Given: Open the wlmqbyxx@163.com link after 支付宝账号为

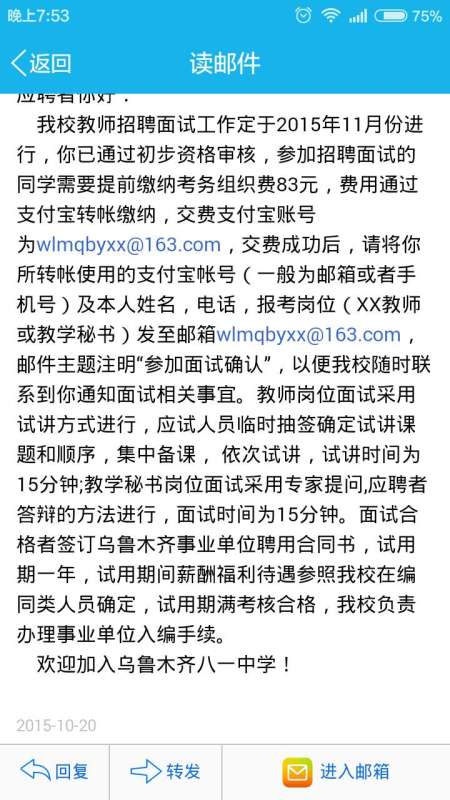Looking at the screenshot, I should (x=128, y=244).
